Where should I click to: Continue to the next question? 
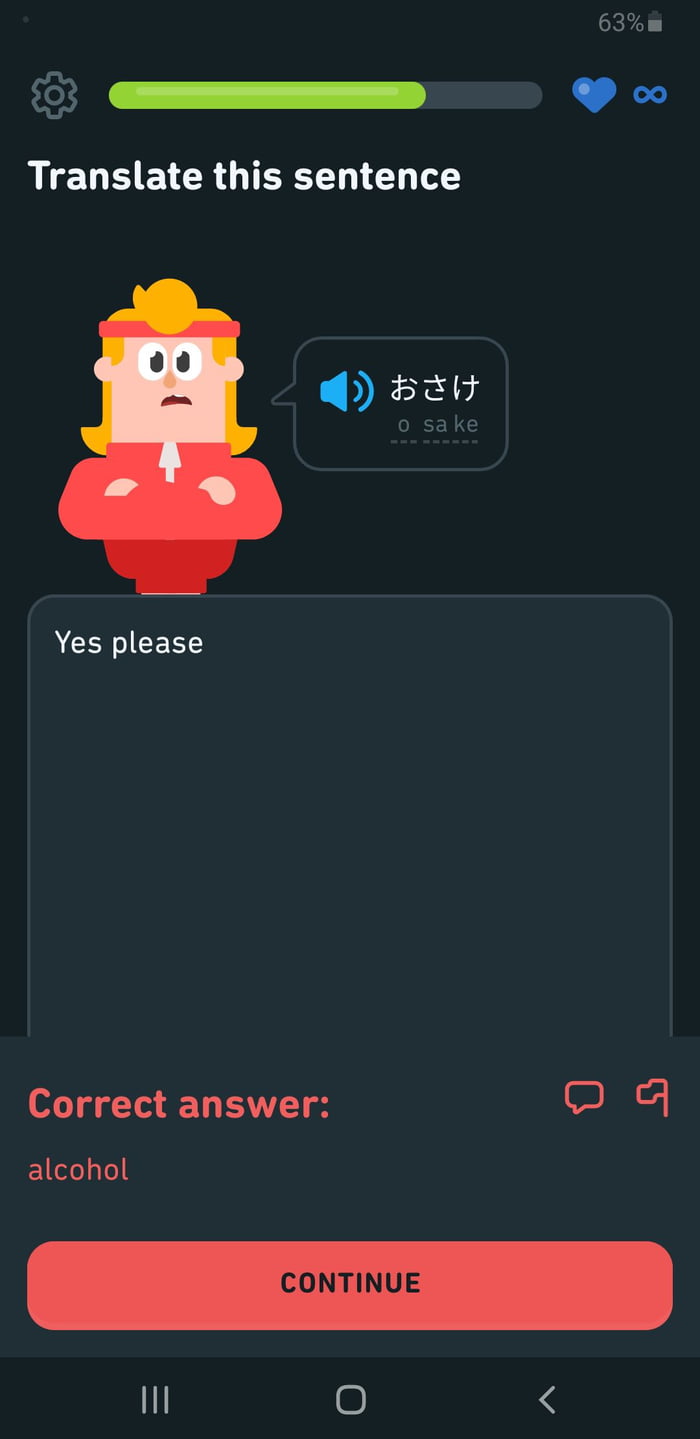click(x=349, y=1284)
